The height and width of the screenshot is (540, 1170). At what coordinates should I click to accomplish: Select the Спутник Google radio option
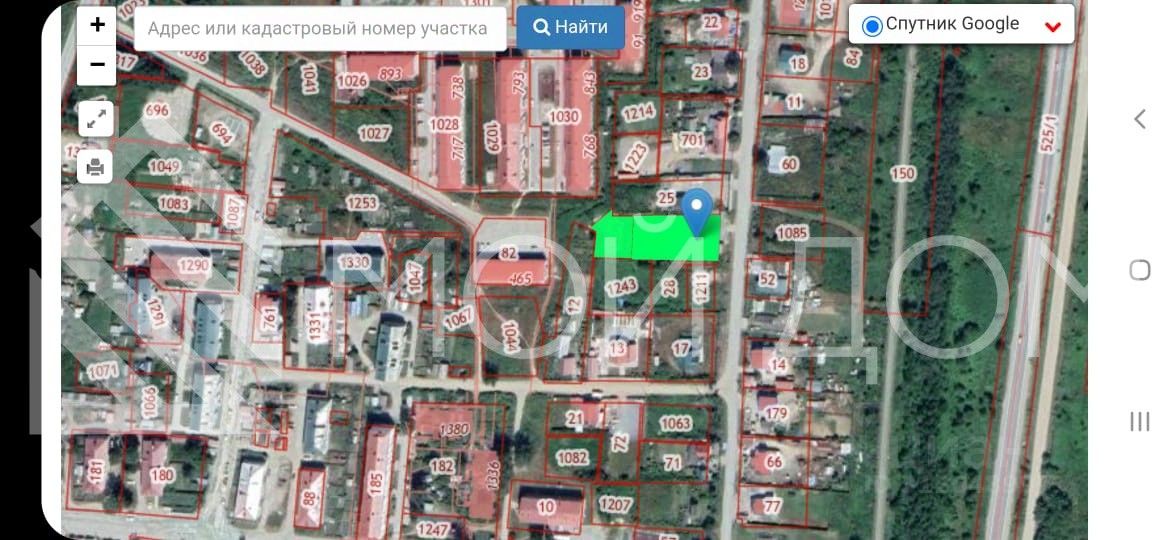(x=872, y=26)
